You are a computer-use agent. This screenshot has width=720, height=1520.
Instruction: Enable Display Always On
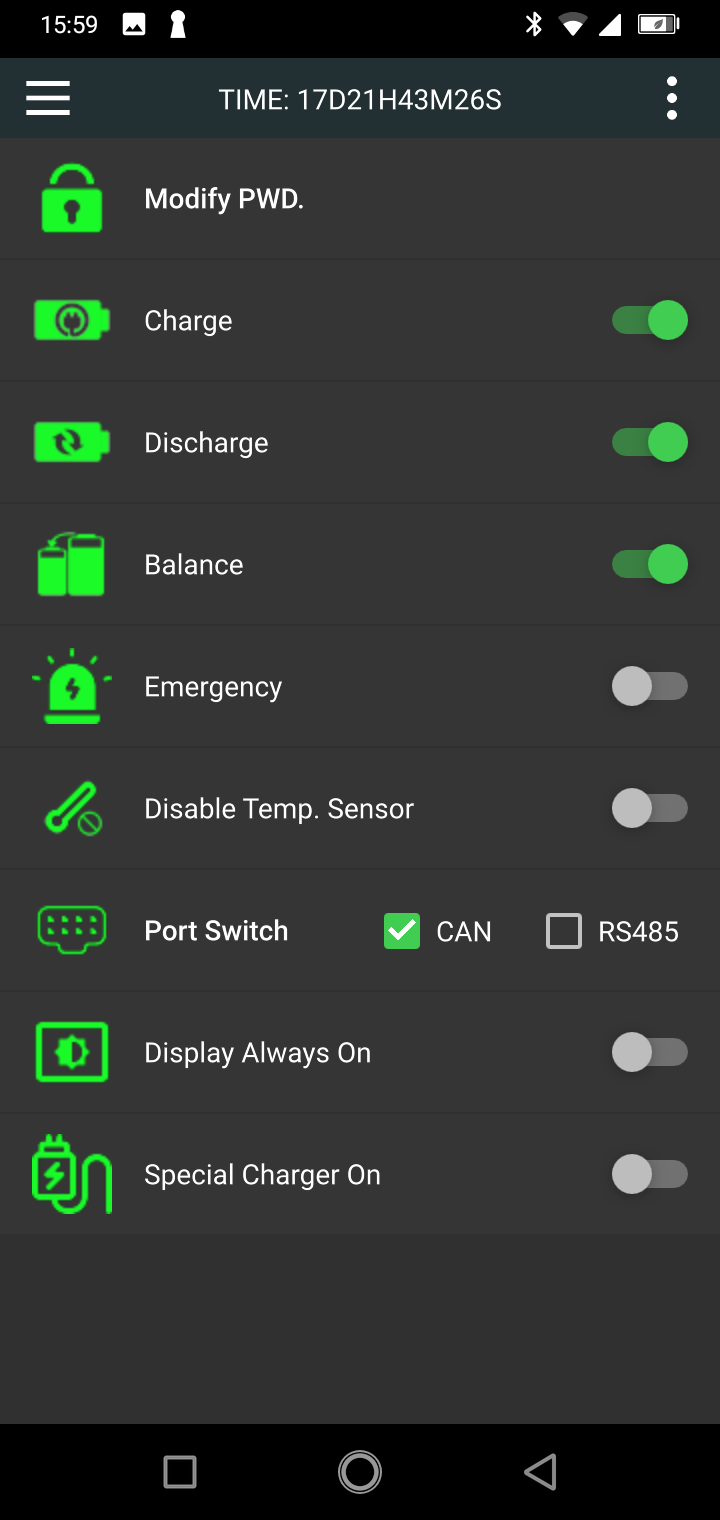click(x=650, y=1053)
